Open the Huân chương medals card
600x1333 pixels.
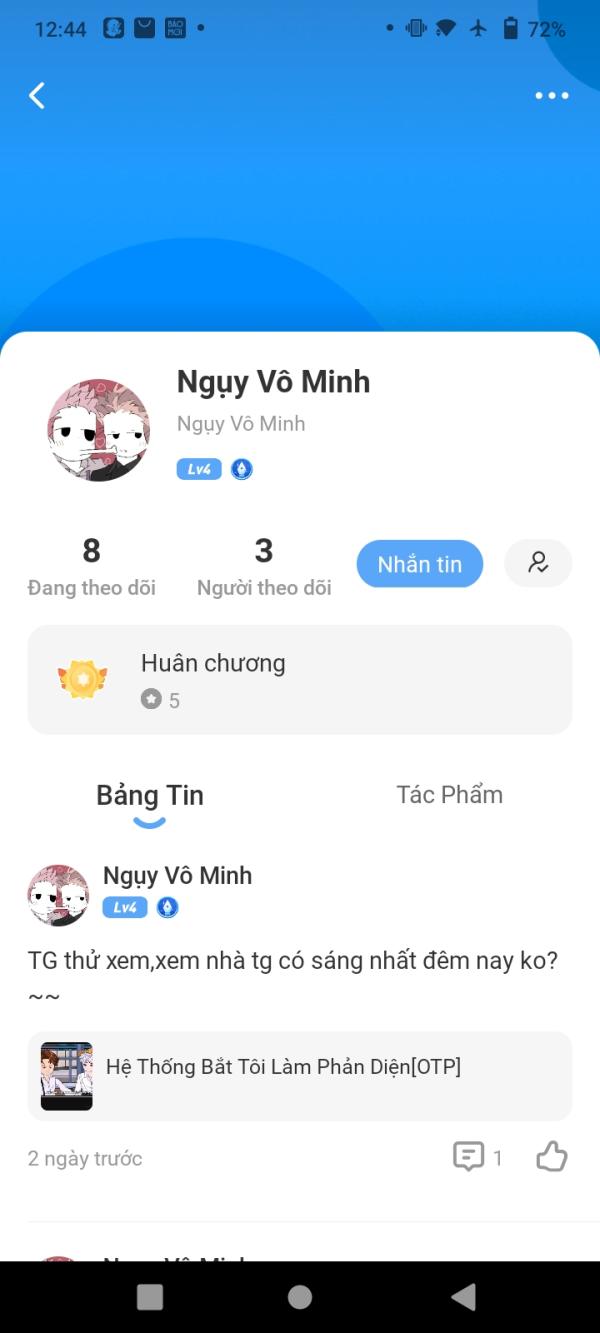[299, 680]
